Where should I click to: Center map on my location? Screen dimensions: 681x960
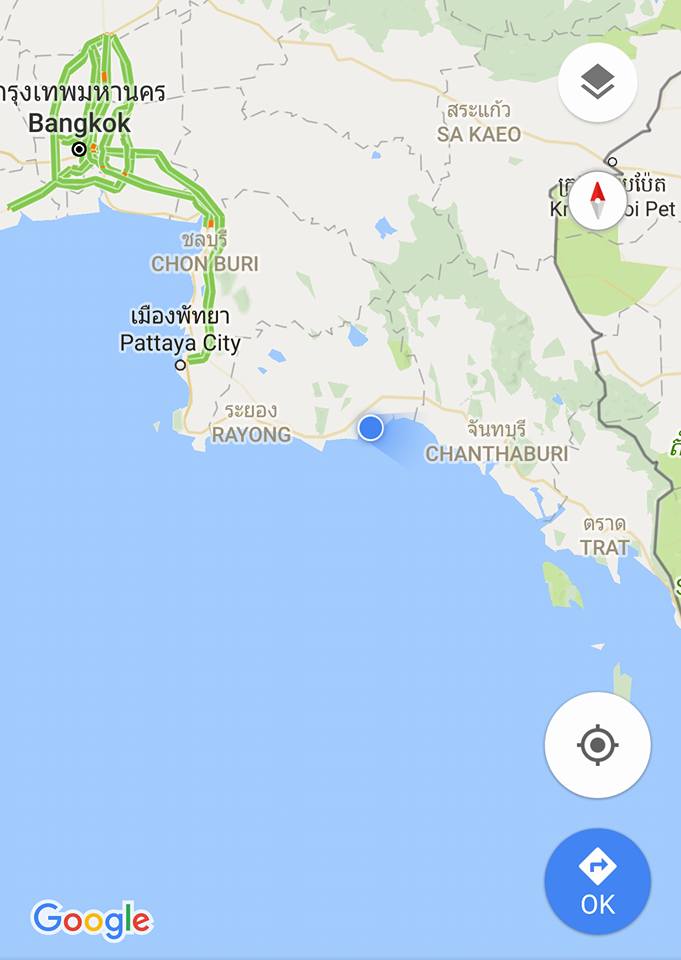[x=597, y=745]
